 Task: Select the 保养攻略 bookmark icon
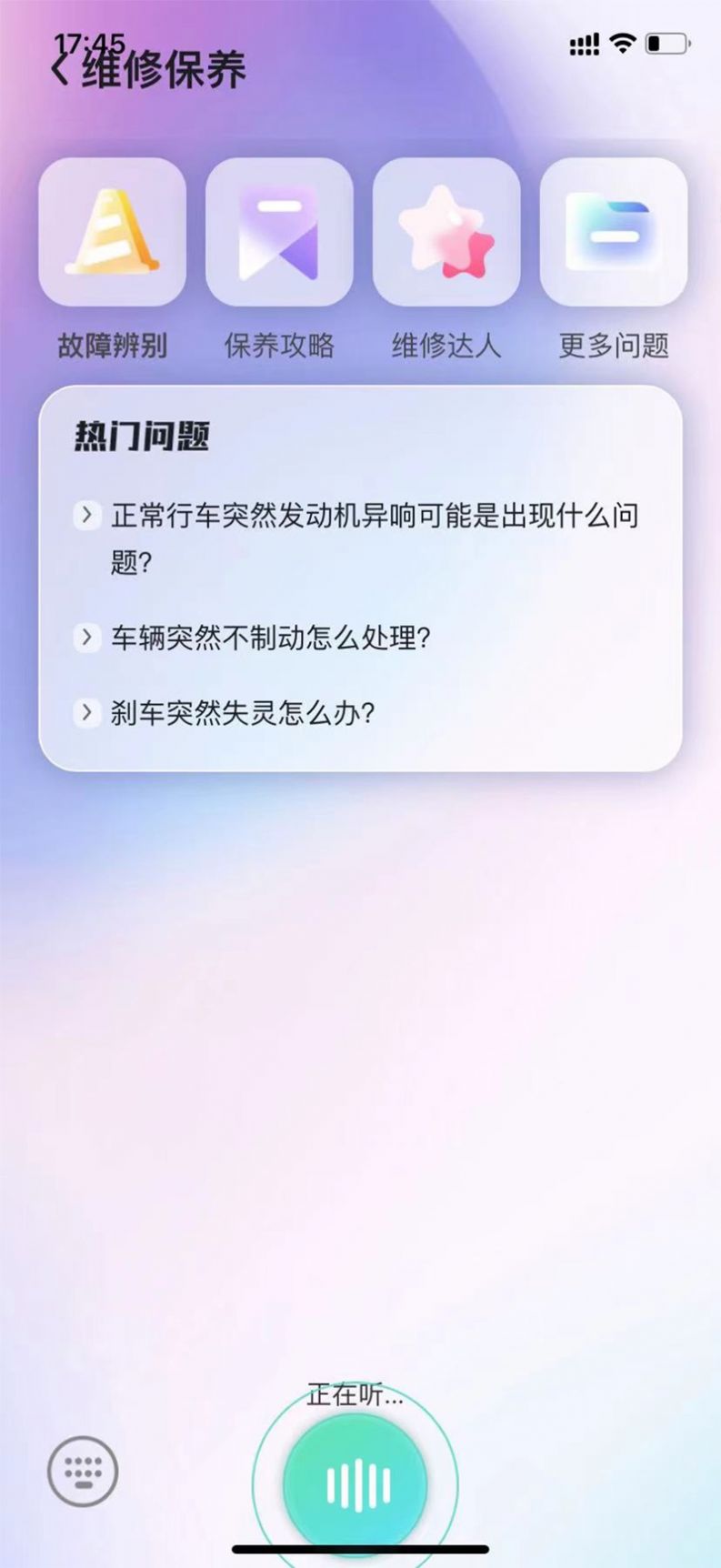[279, 234]
